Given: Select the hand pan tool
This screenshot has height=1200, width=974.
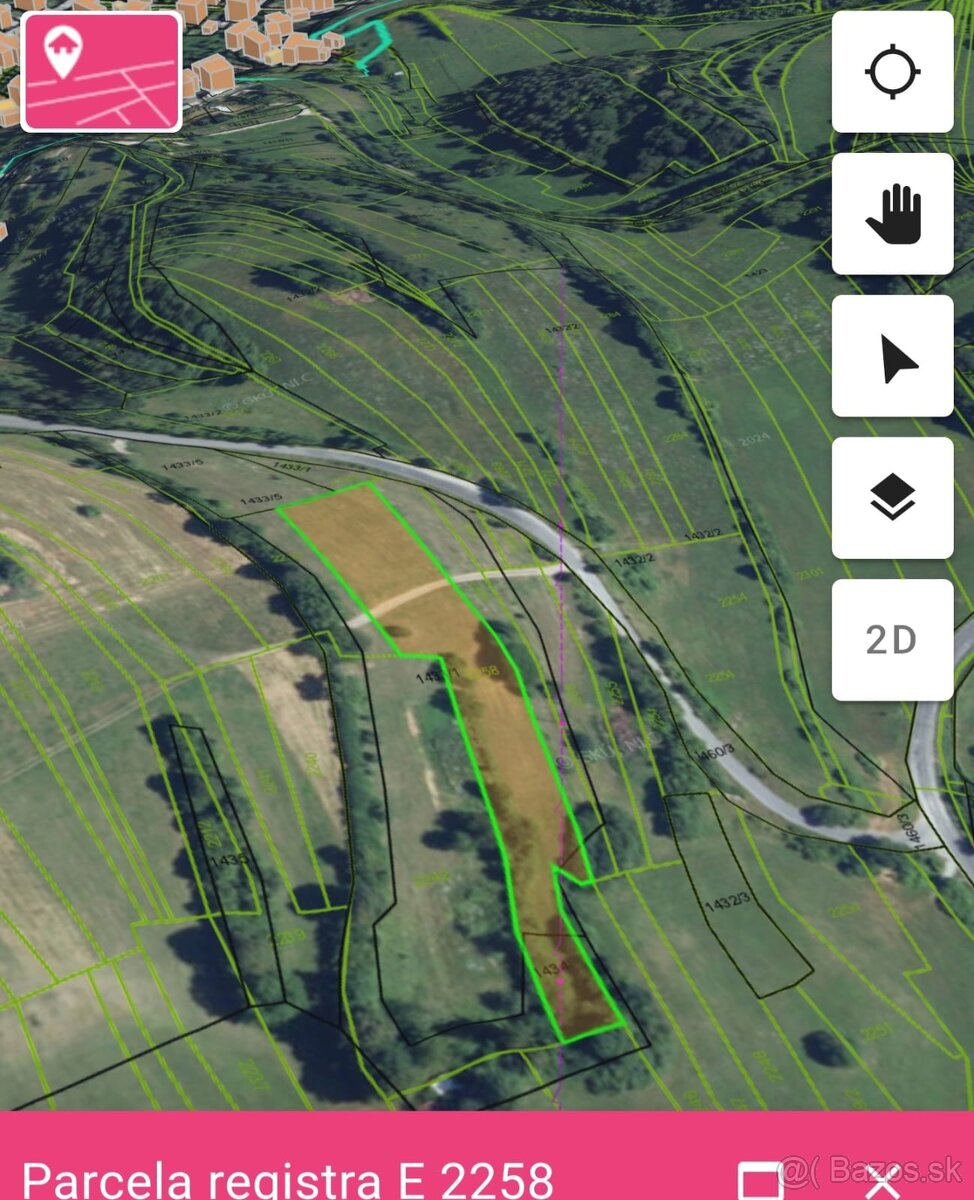Looking at the screenshot, I should (x=892, y=214).
